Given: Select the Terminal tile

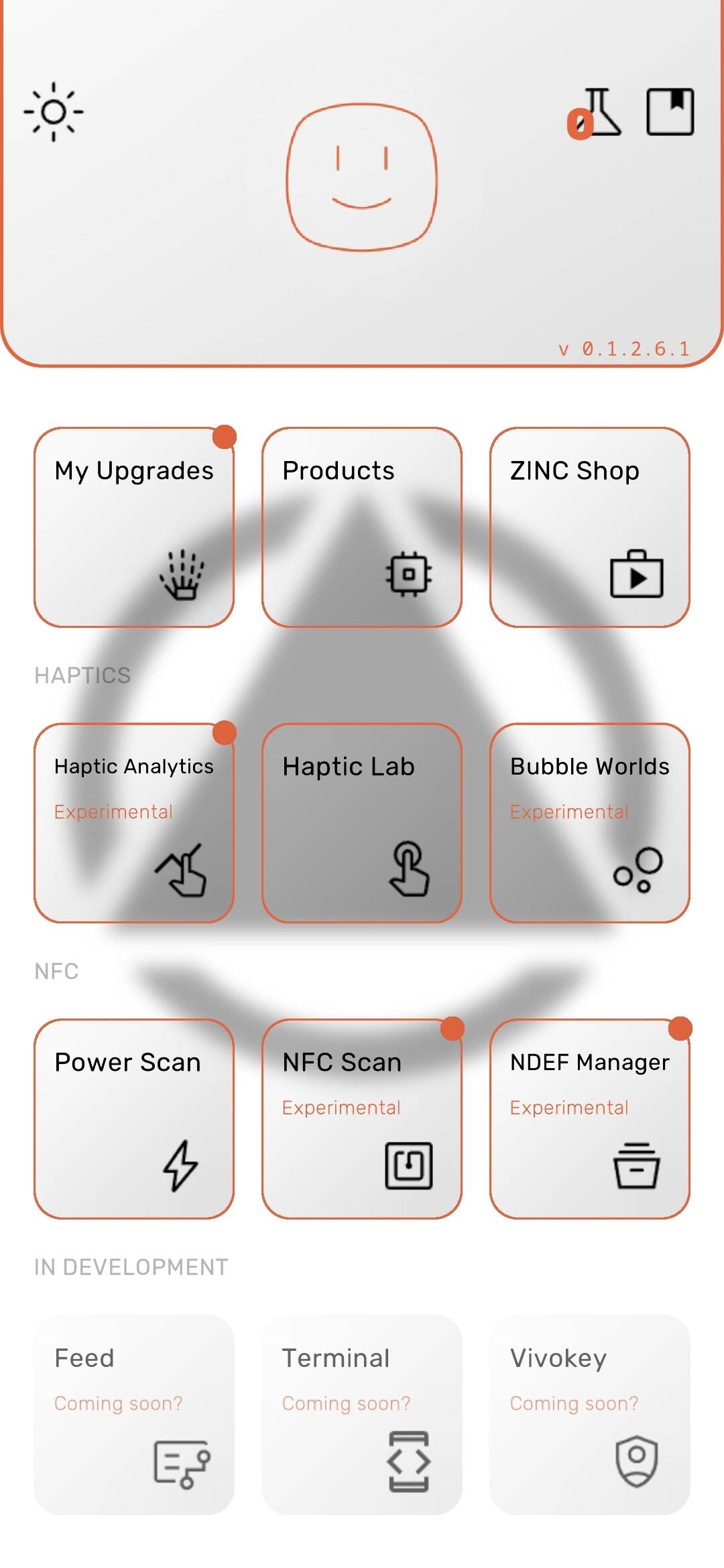Looking at the screenshot, I should pyautogui.click(x=362, y=1415).
